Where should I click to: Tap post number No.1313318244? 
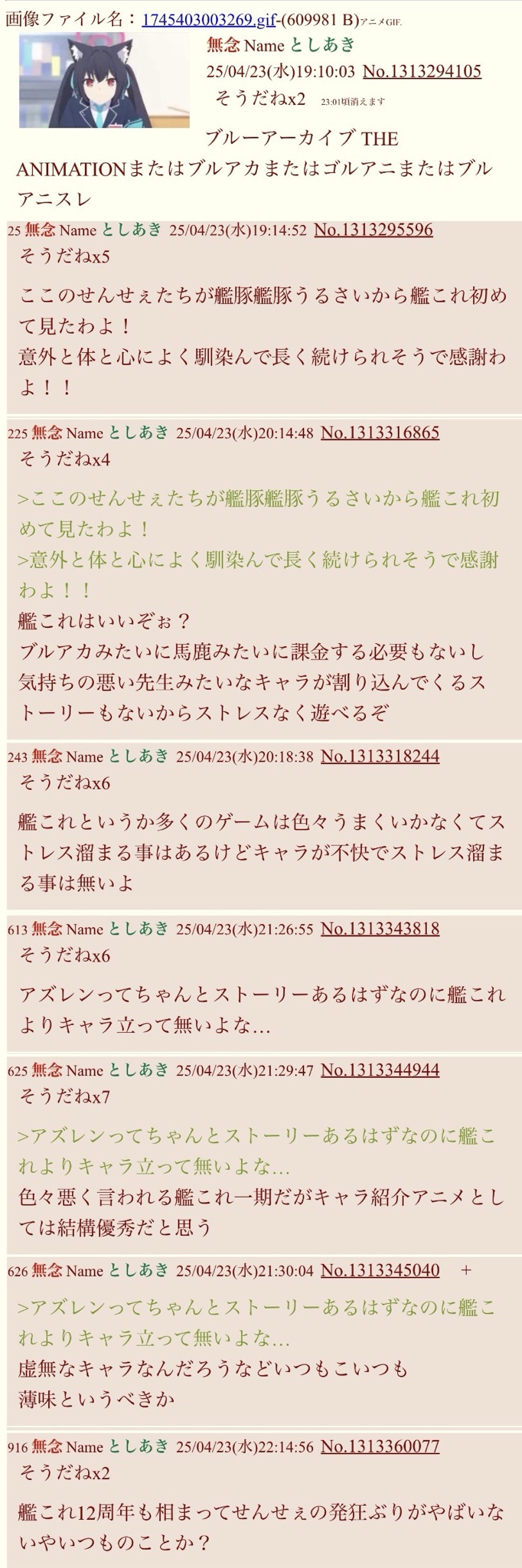380,756
